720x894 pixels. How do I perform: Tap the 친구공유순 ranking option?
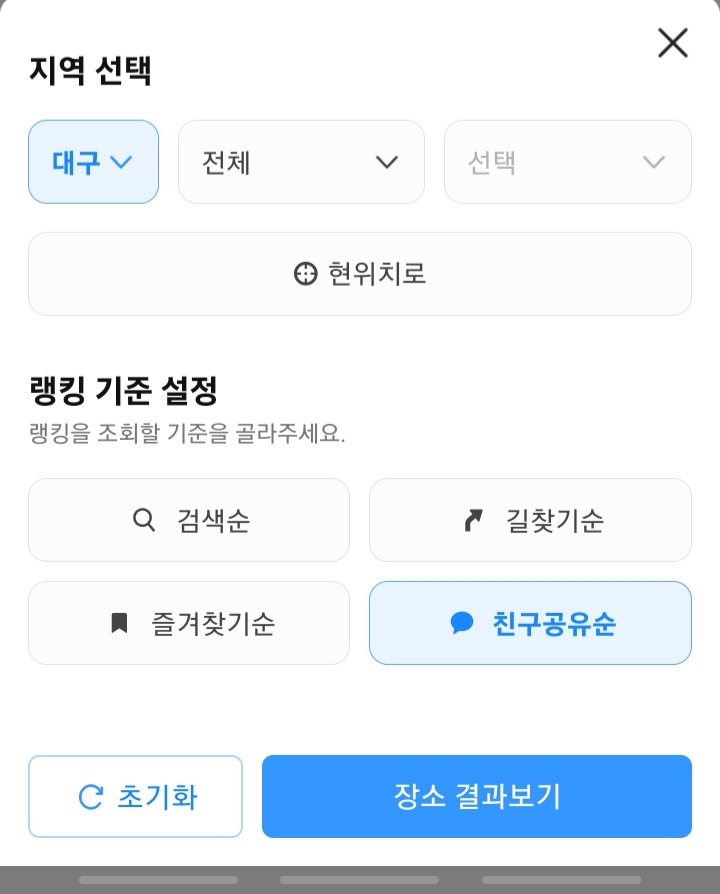pos(530,623)
